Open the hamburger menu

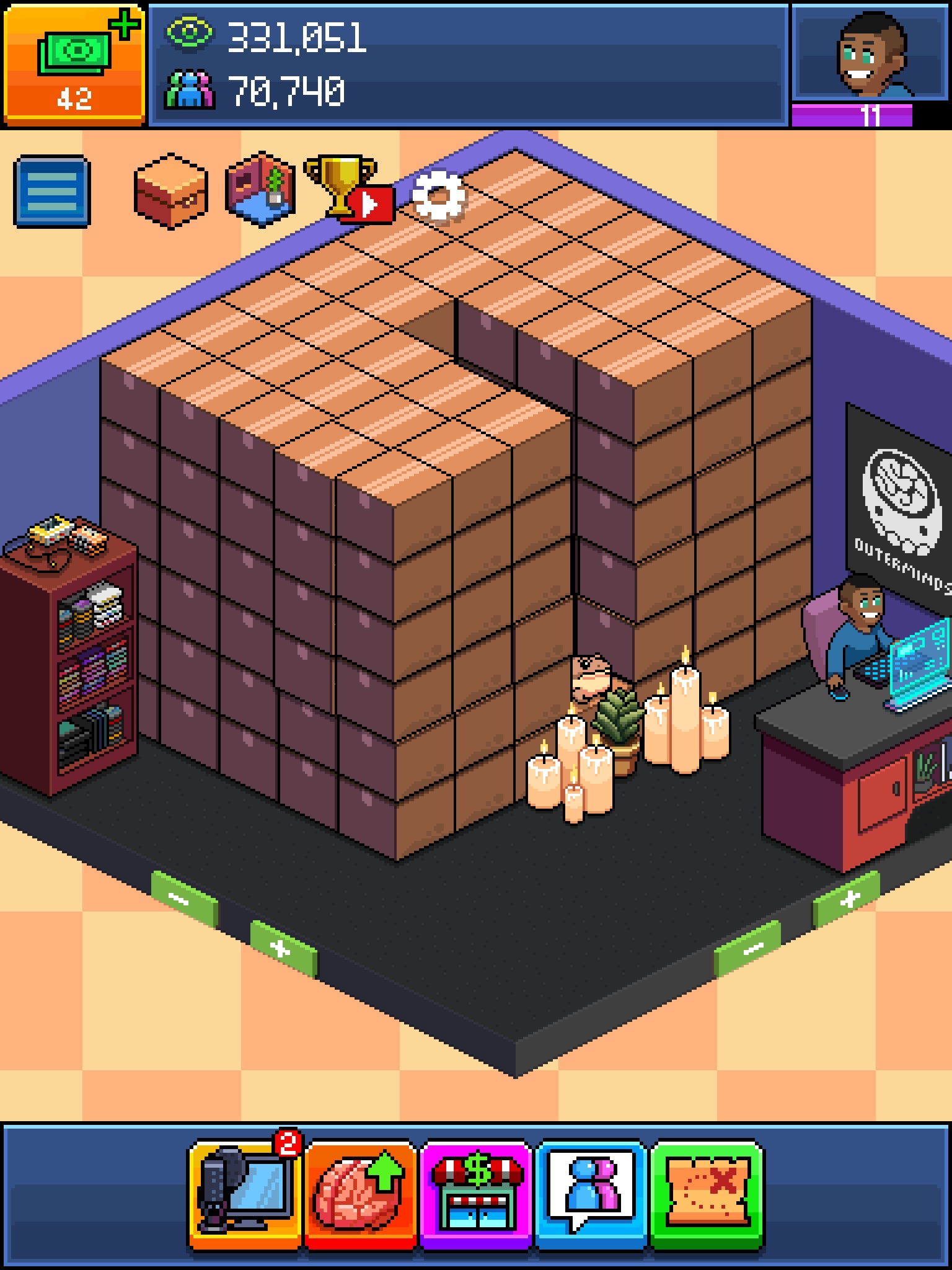point(52,191)
